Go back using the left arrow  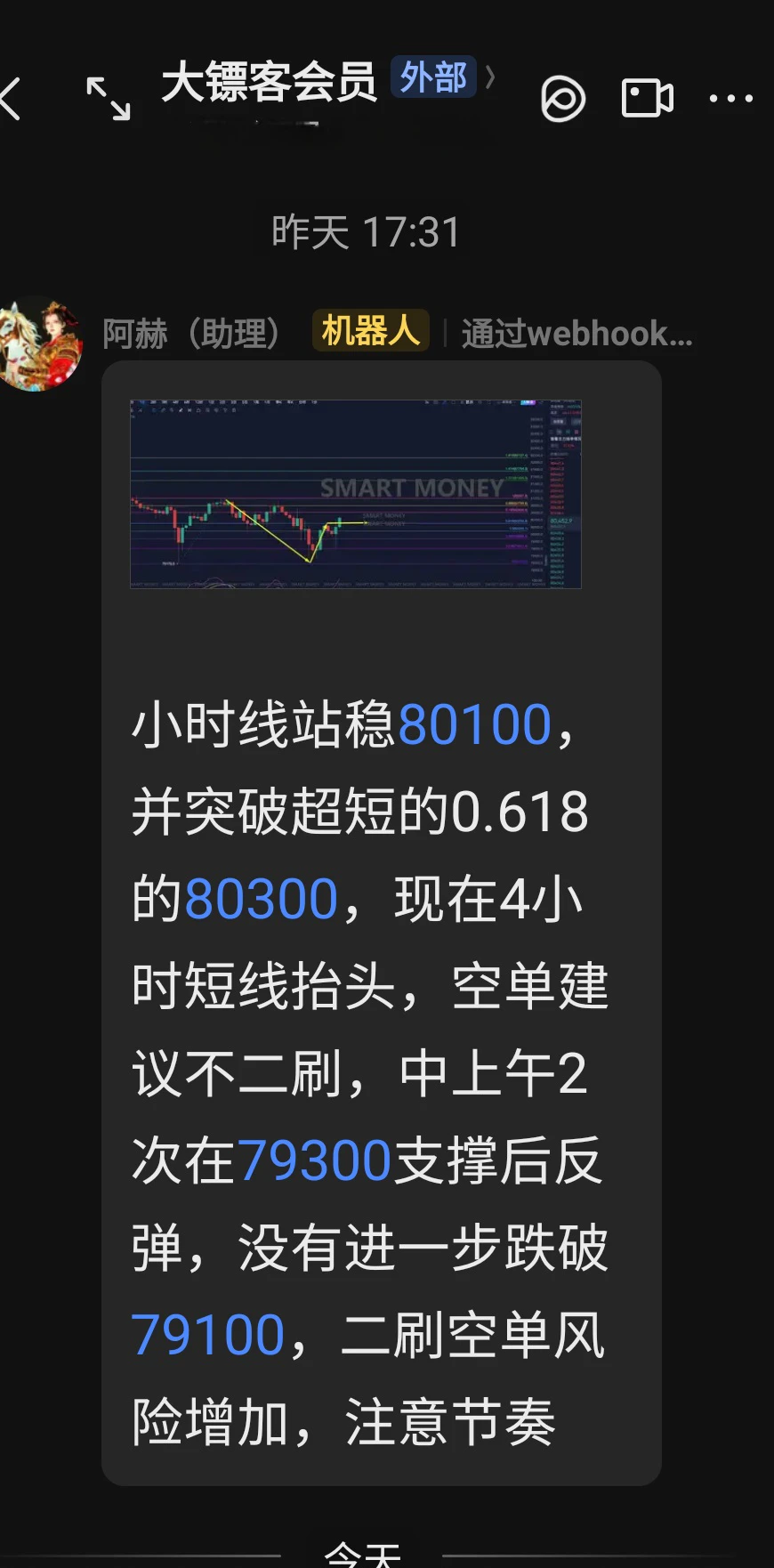point(11,98)
